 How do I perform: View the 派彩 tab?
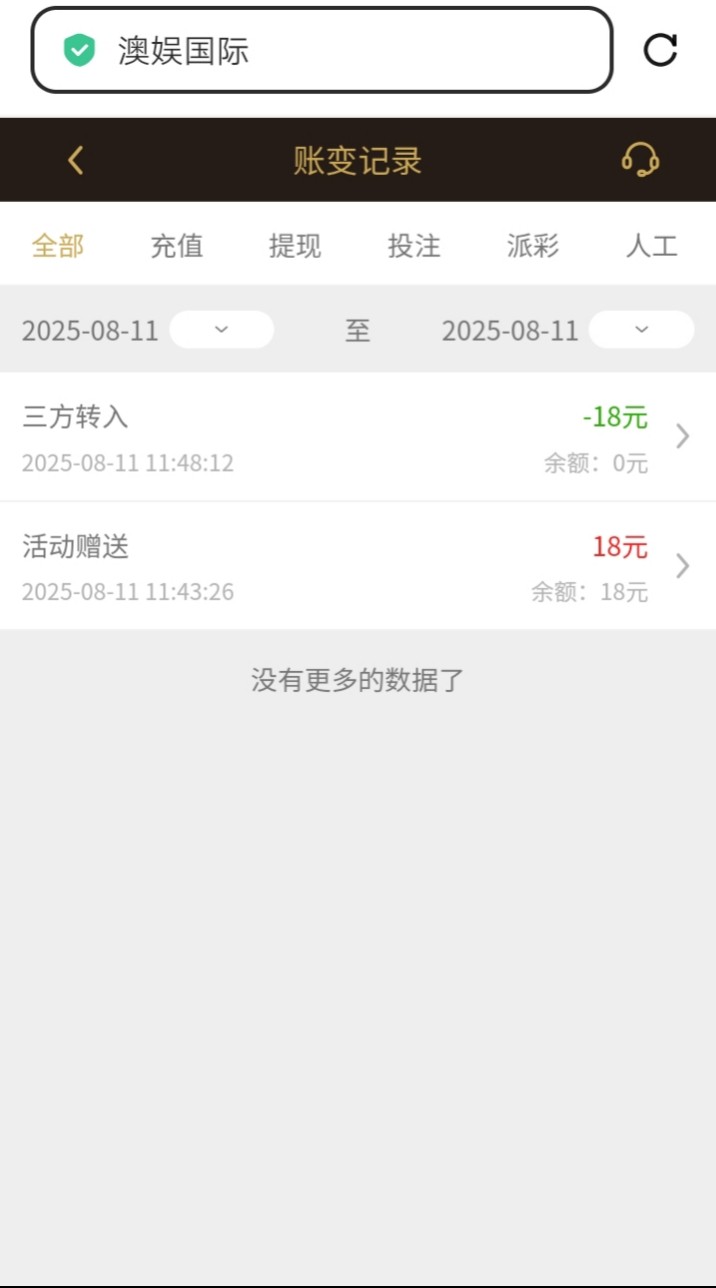tap(533, 246)
